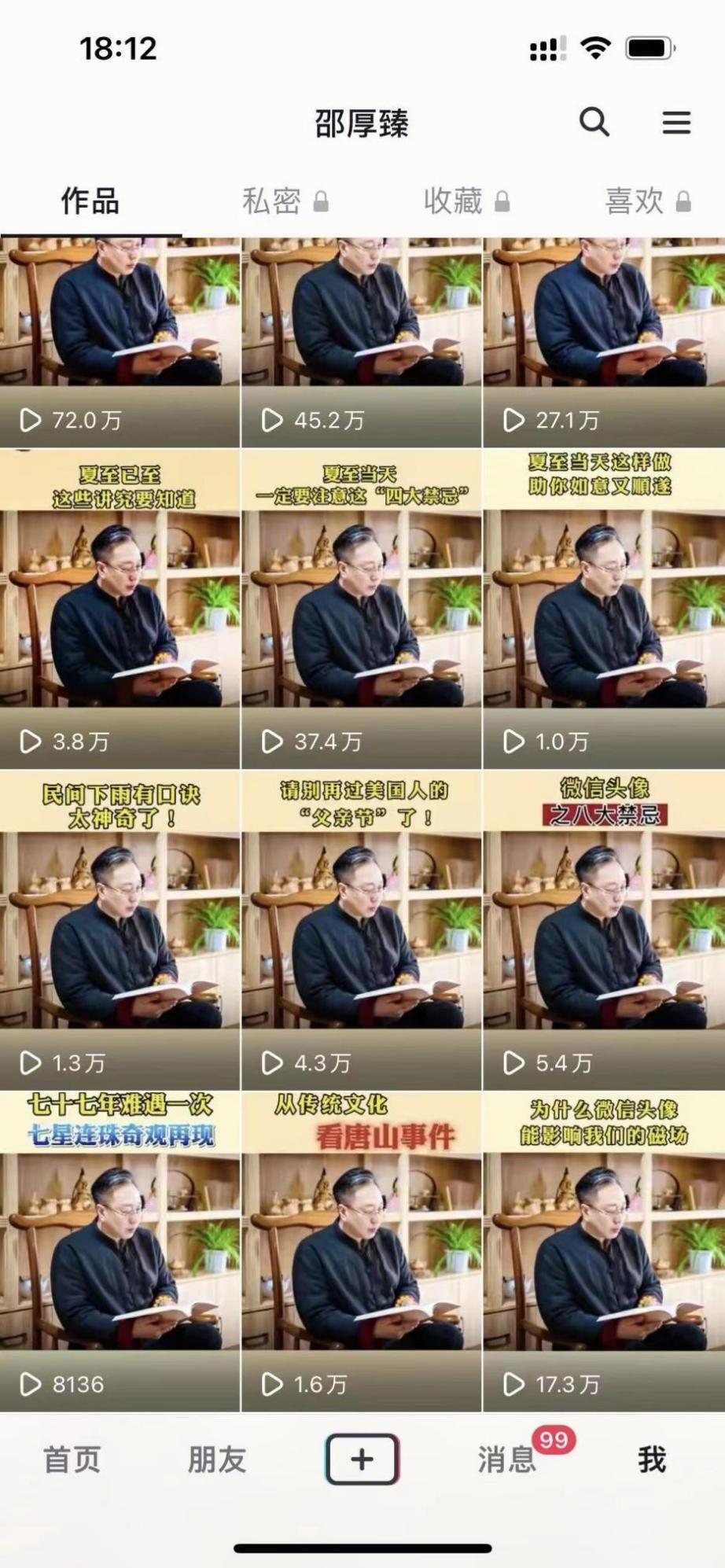The image size is (725, 1568).
Task: Open the hamburger menu
Action: (x=676, y=123)
